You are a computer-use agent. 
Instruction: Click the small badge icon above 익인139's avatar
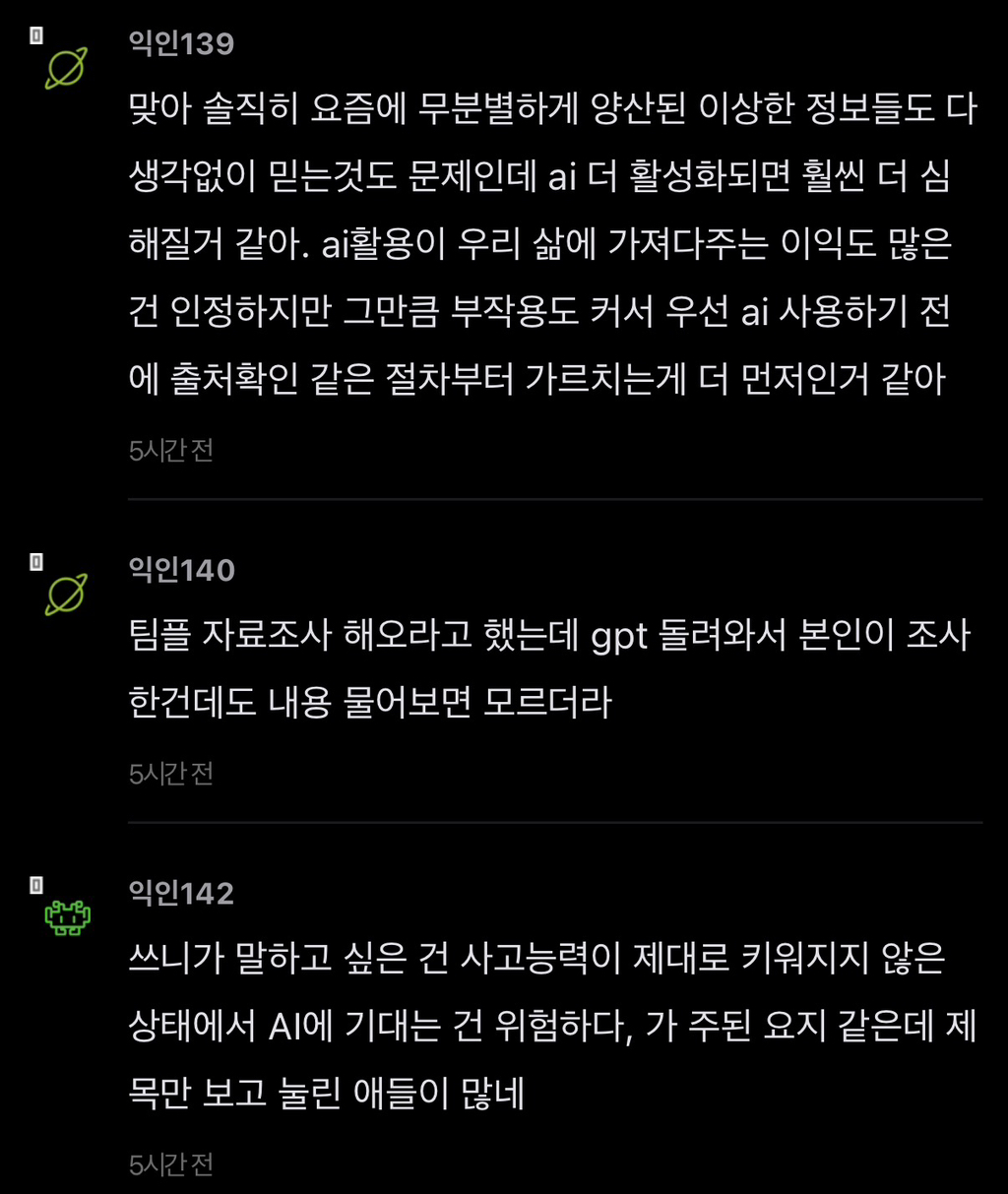pyautogui.click(x=36, y=35)
